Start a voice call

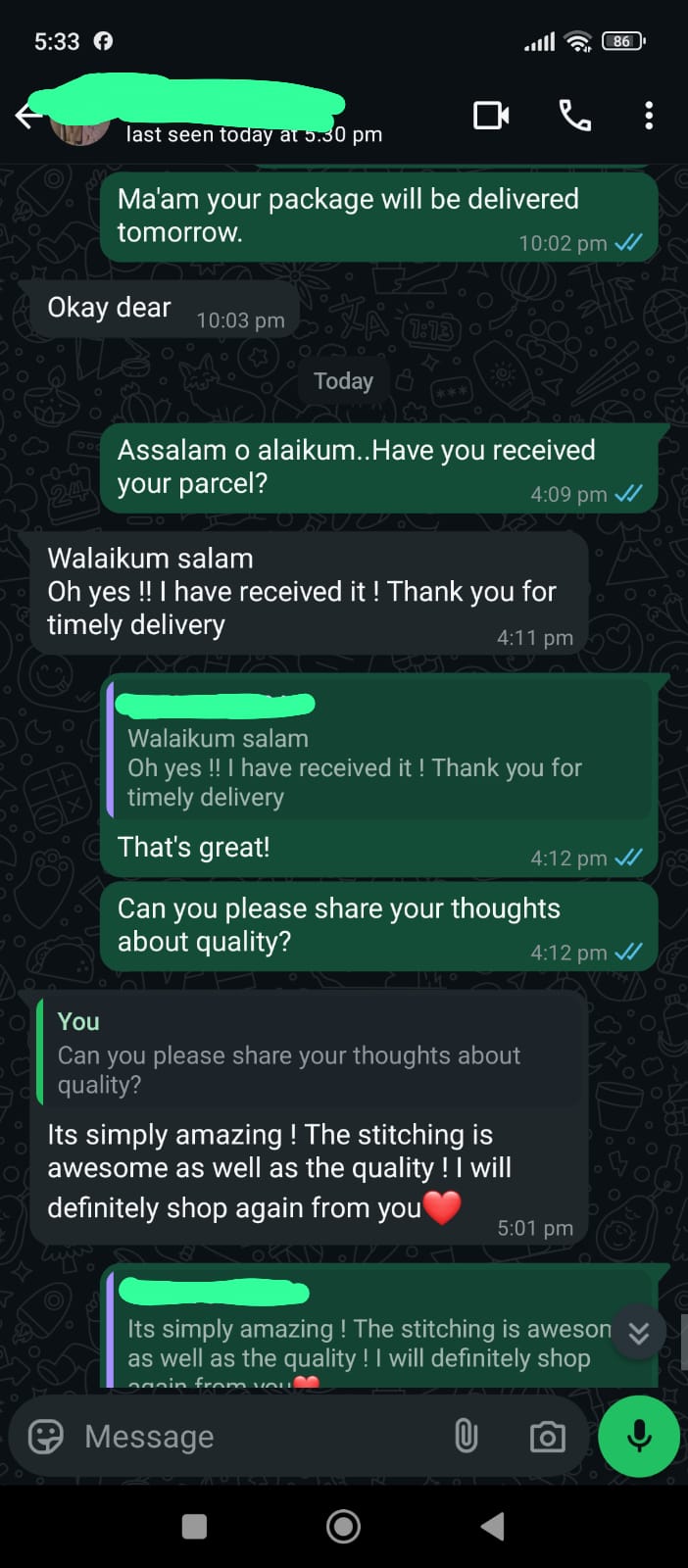click(575, 116)
